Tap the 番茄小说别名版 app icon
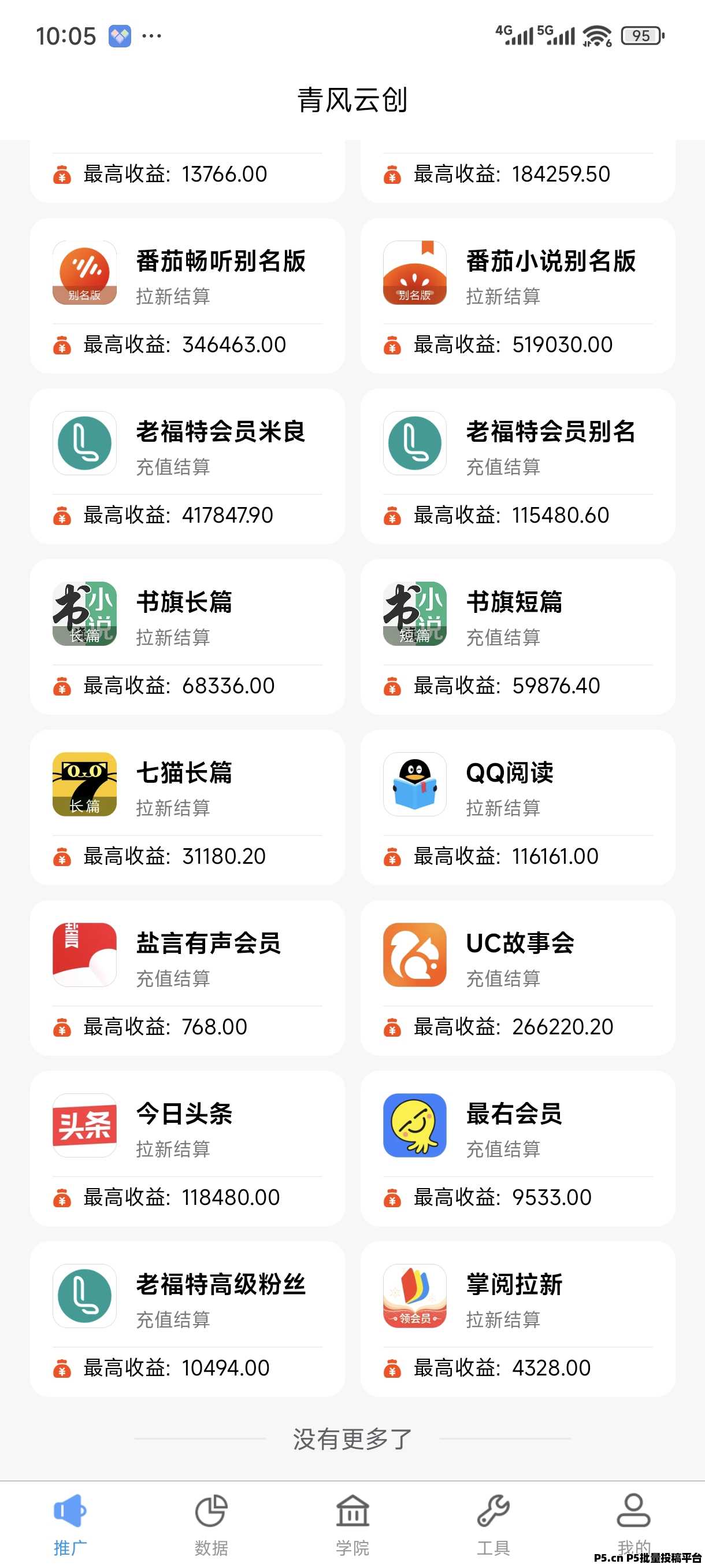 tap(414, 272)
